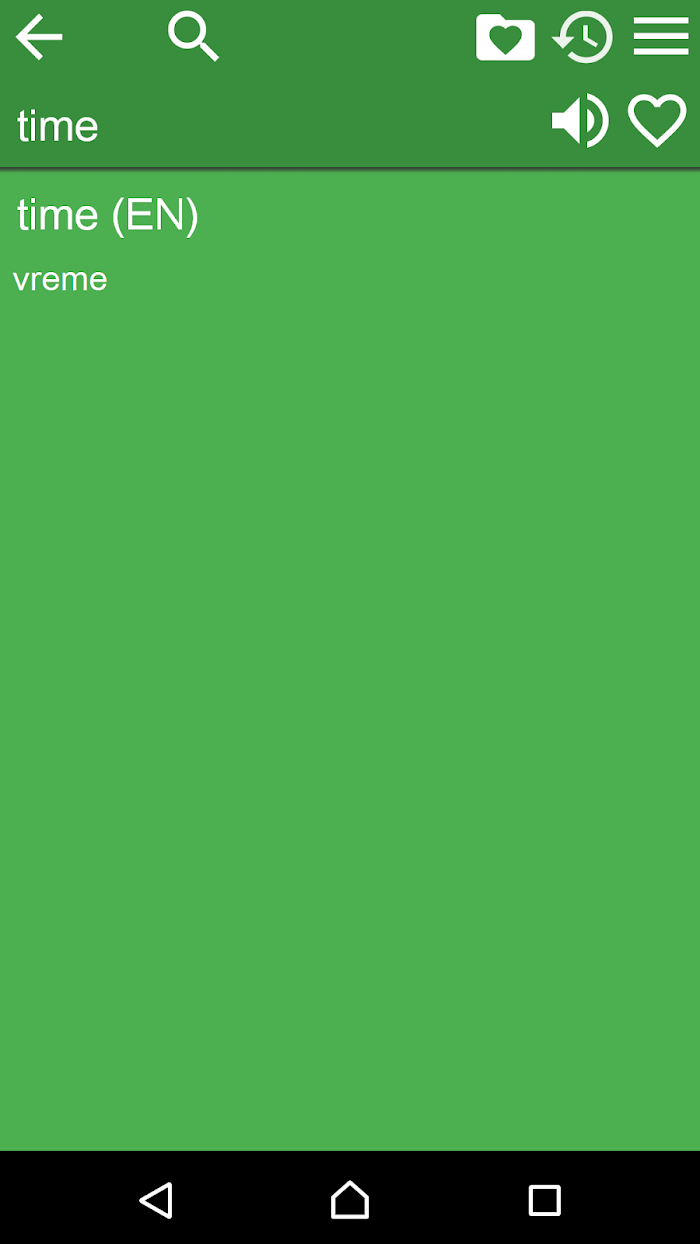Tap the system home button

350,1199
